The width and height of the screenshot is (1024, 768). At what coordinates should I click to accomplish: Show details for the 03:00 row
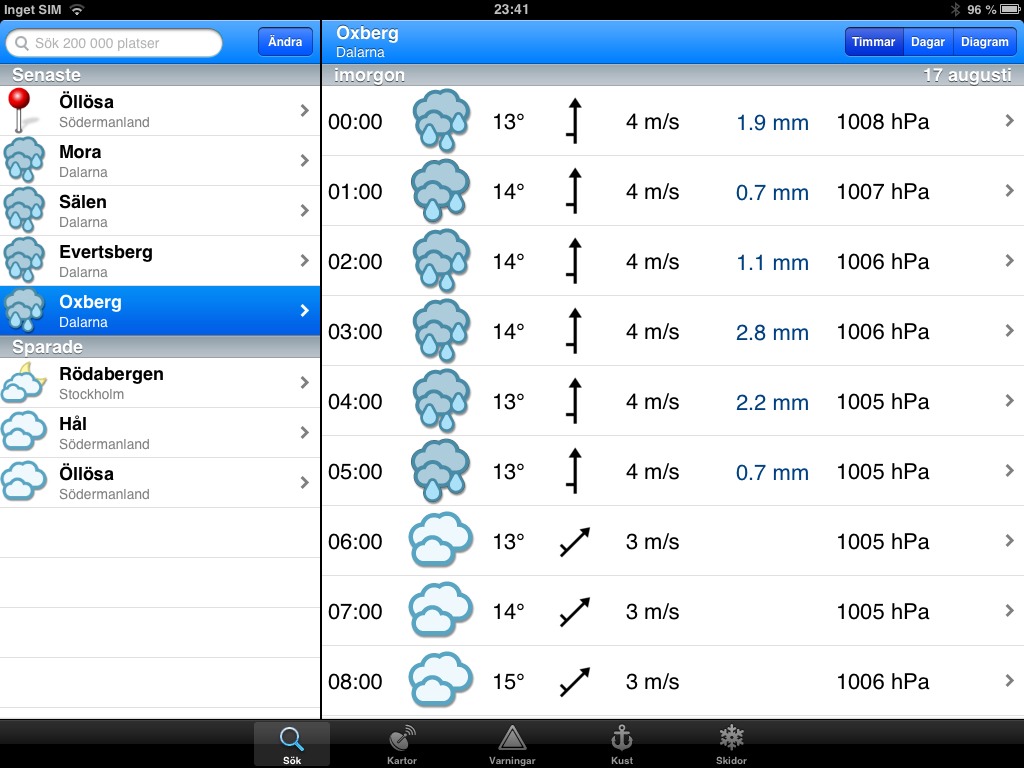[672, 332]
